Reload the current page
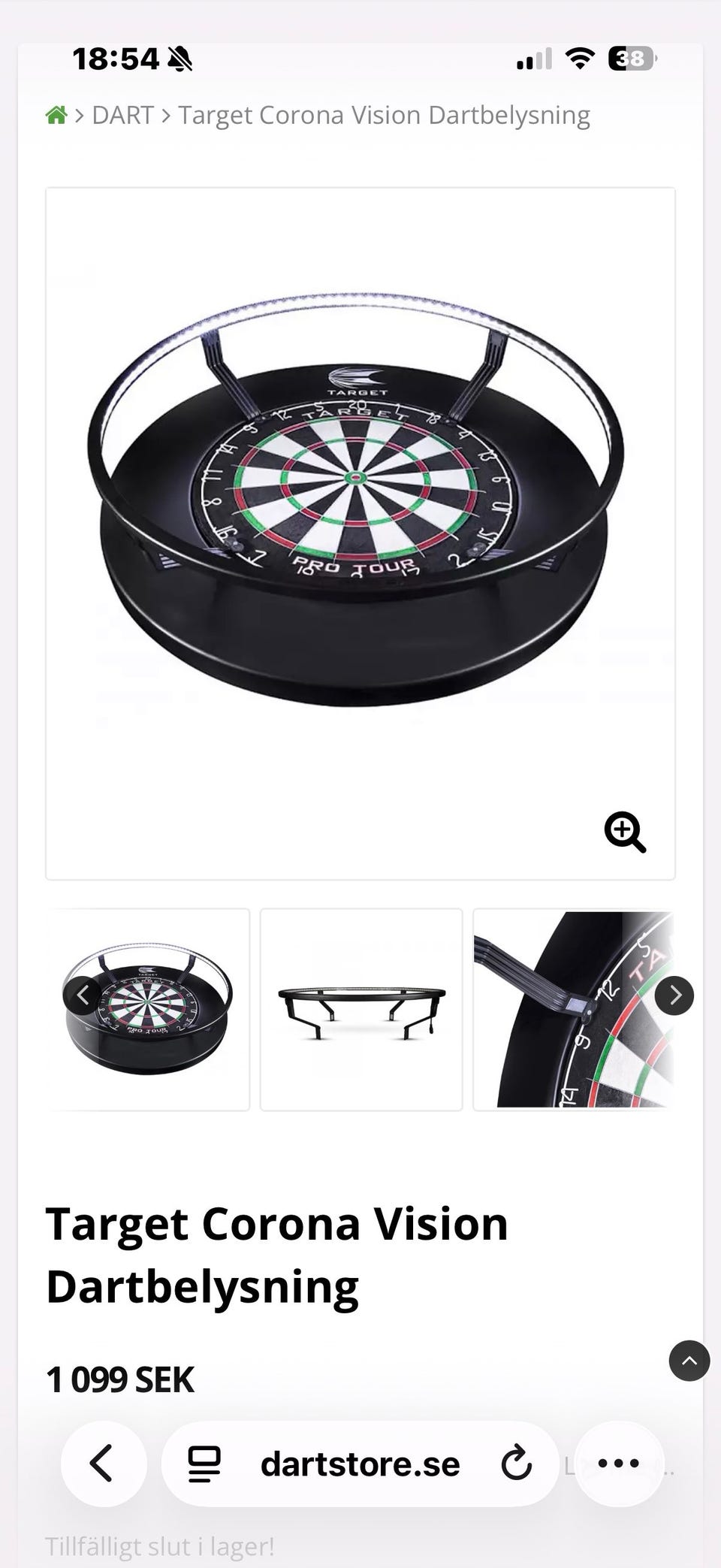Screen dimensions: 721x1568 coord(516,1464)
